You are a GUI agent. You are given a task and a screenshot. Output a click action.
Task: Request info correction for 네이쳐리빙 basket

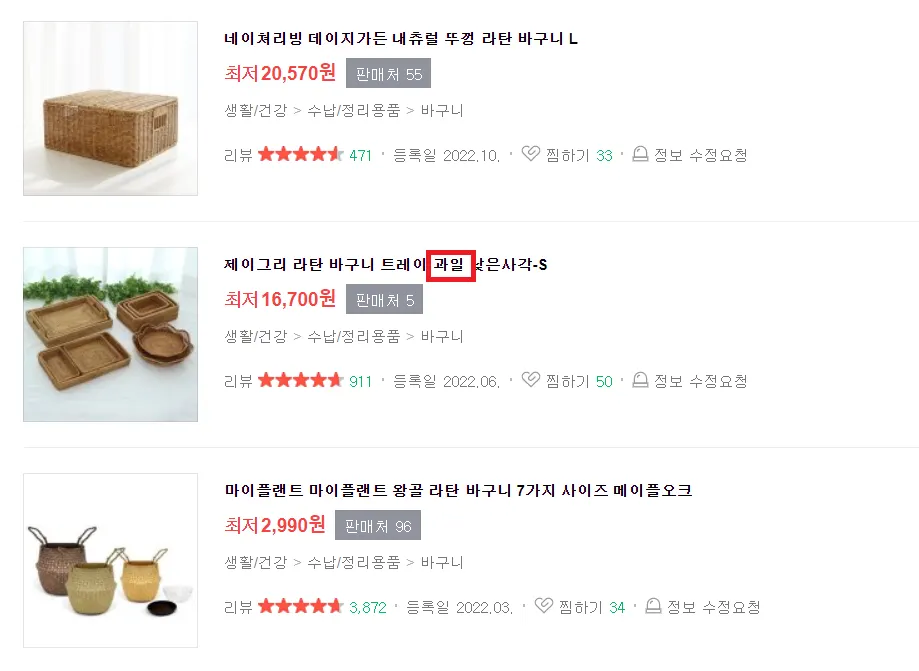coord(690,155)
